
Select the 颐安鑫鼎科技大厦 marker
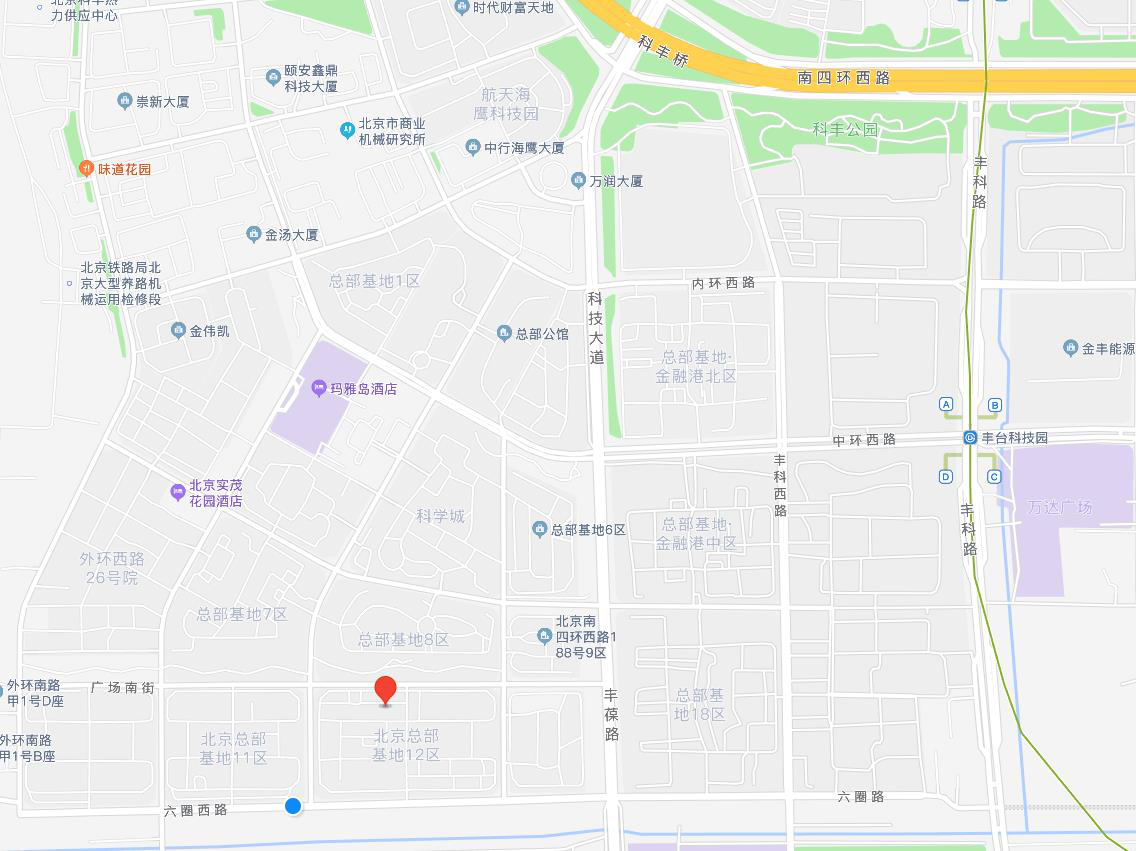[x=273, y=77]
